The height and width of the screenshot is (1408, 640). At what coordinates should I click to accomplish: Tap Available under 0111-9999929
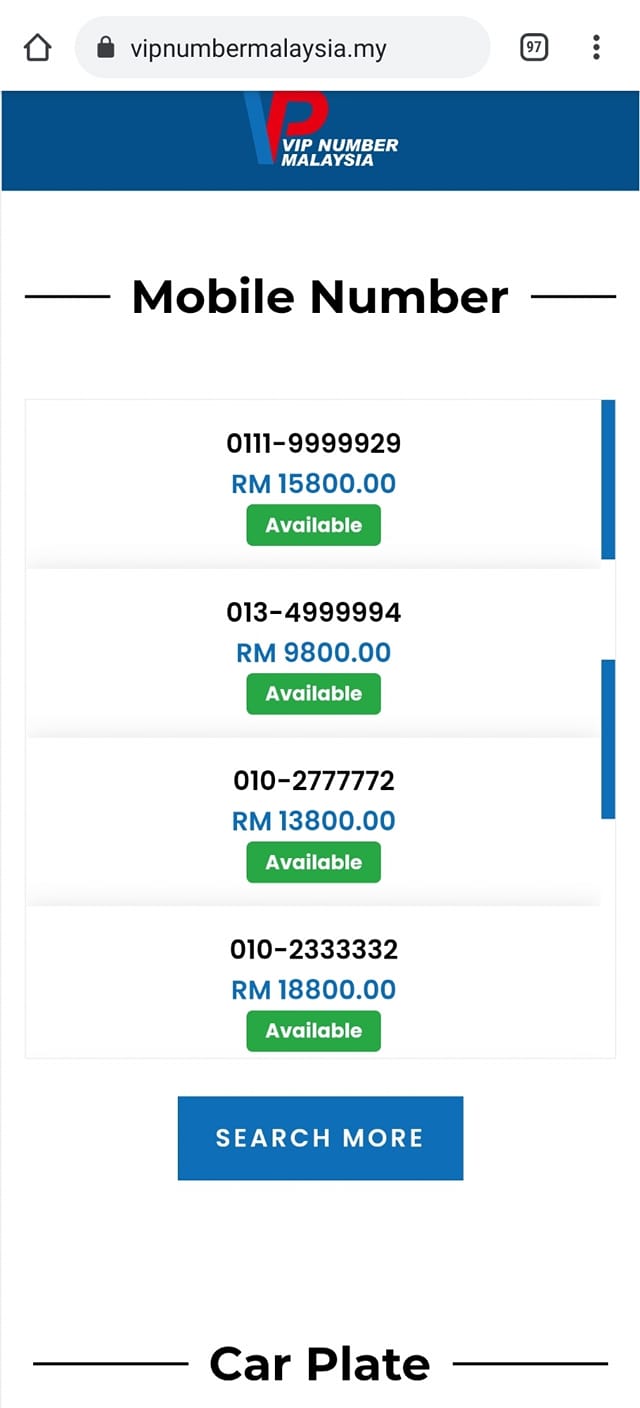(x=313, y=525)
